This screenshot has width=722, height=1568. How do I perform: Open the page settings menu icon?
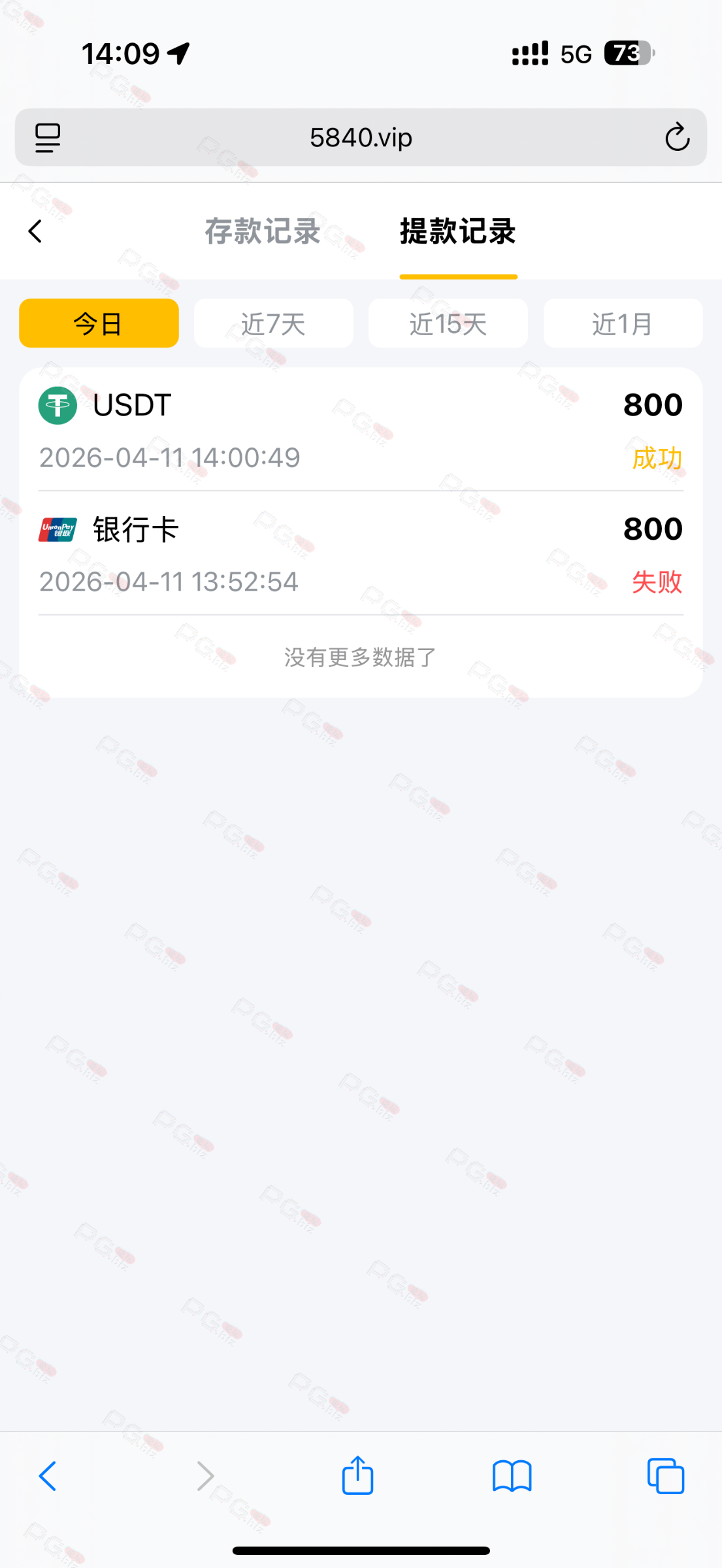tap(48, 137)
